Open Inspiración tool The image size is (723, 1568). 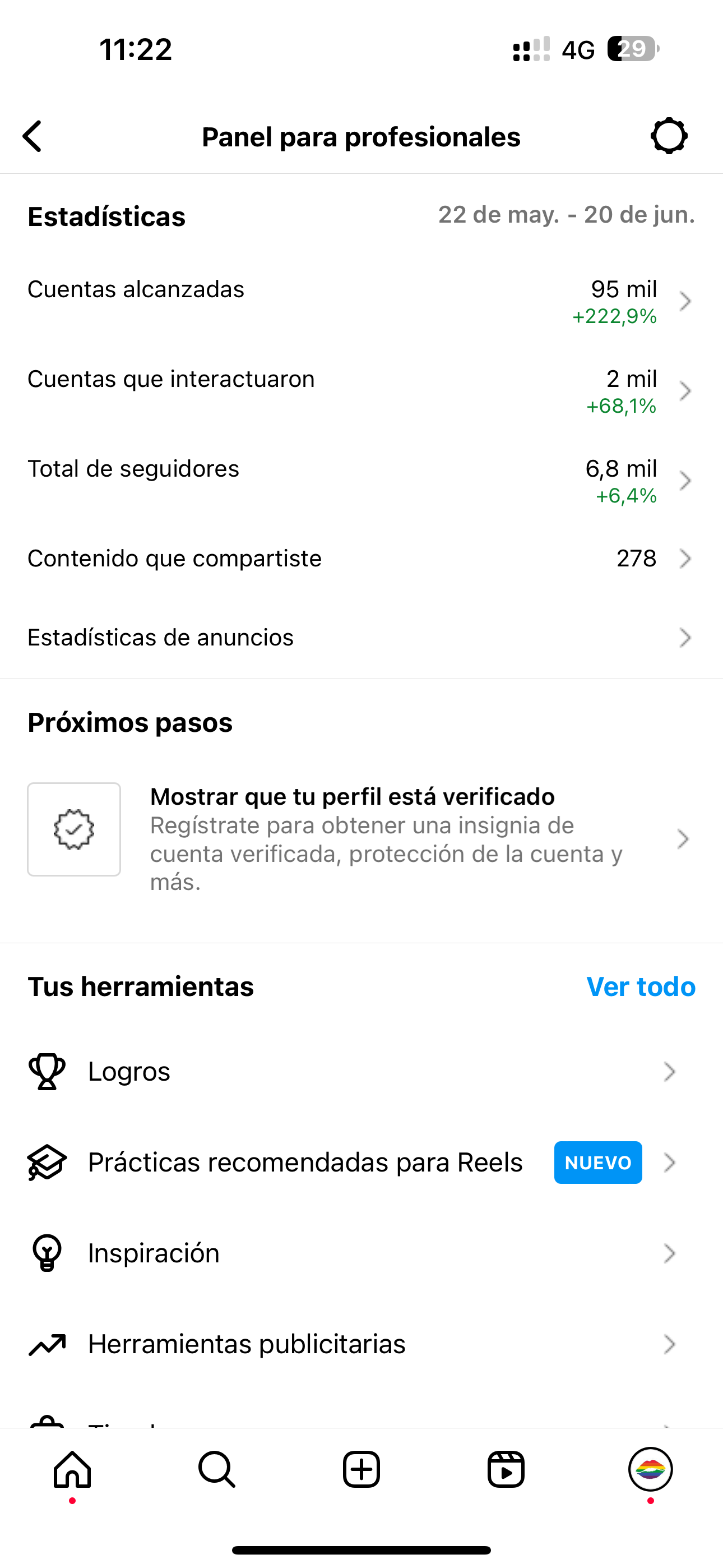point(360,1253)
